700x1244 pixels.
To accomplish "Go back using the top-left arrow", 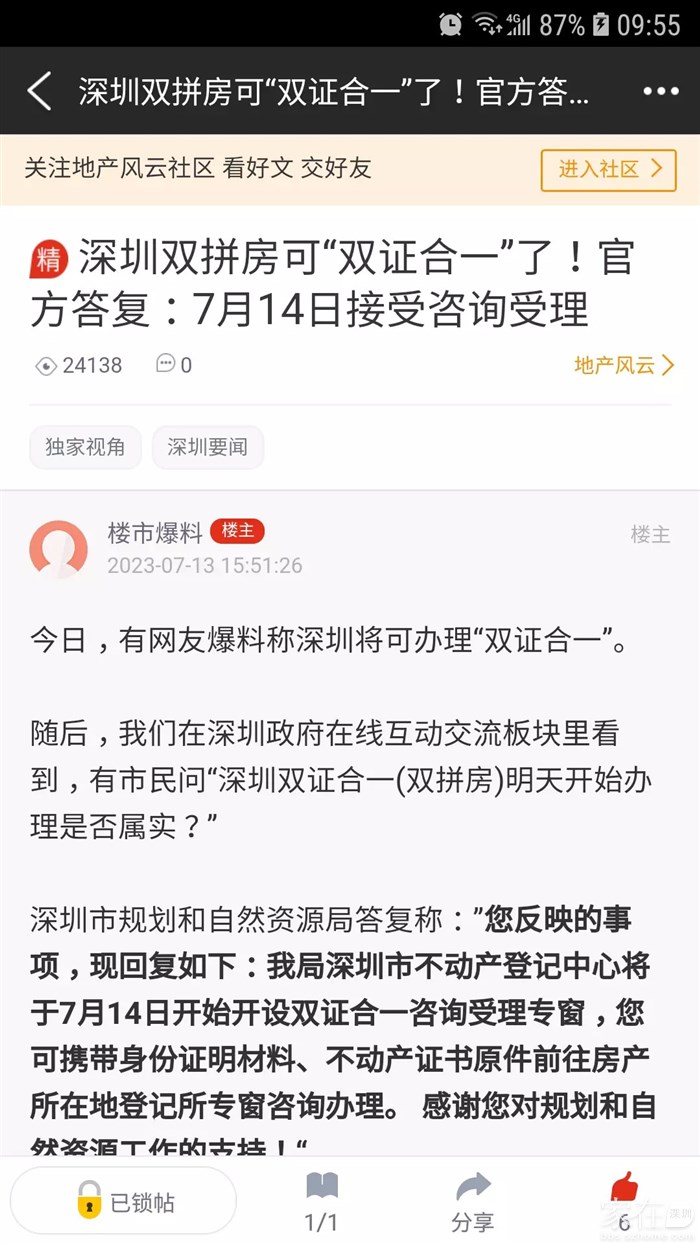I will click(39, 91).
